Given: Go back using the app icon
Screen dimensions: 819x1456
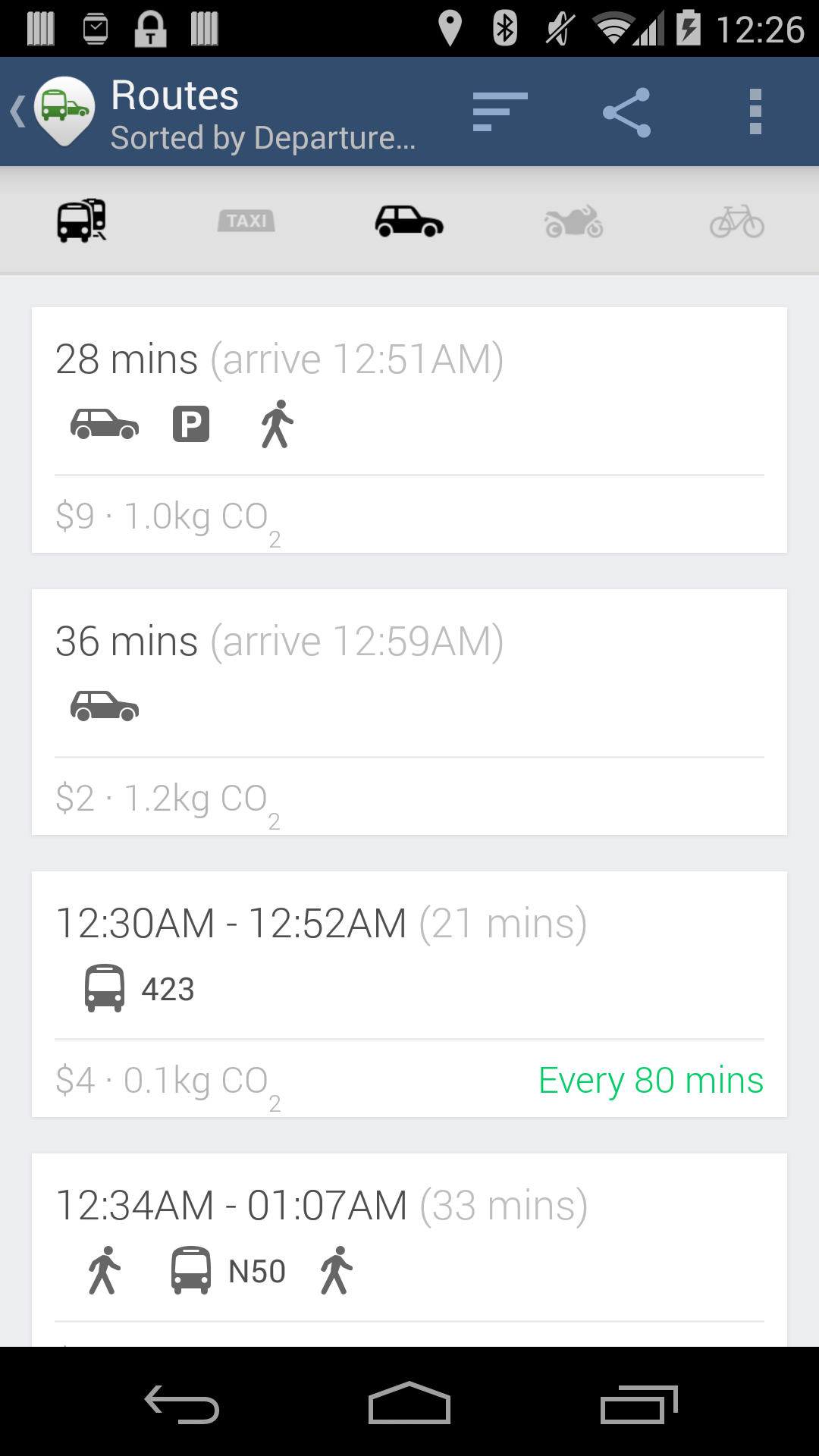Looking at the screenshot, I should [x=55, y=111].
